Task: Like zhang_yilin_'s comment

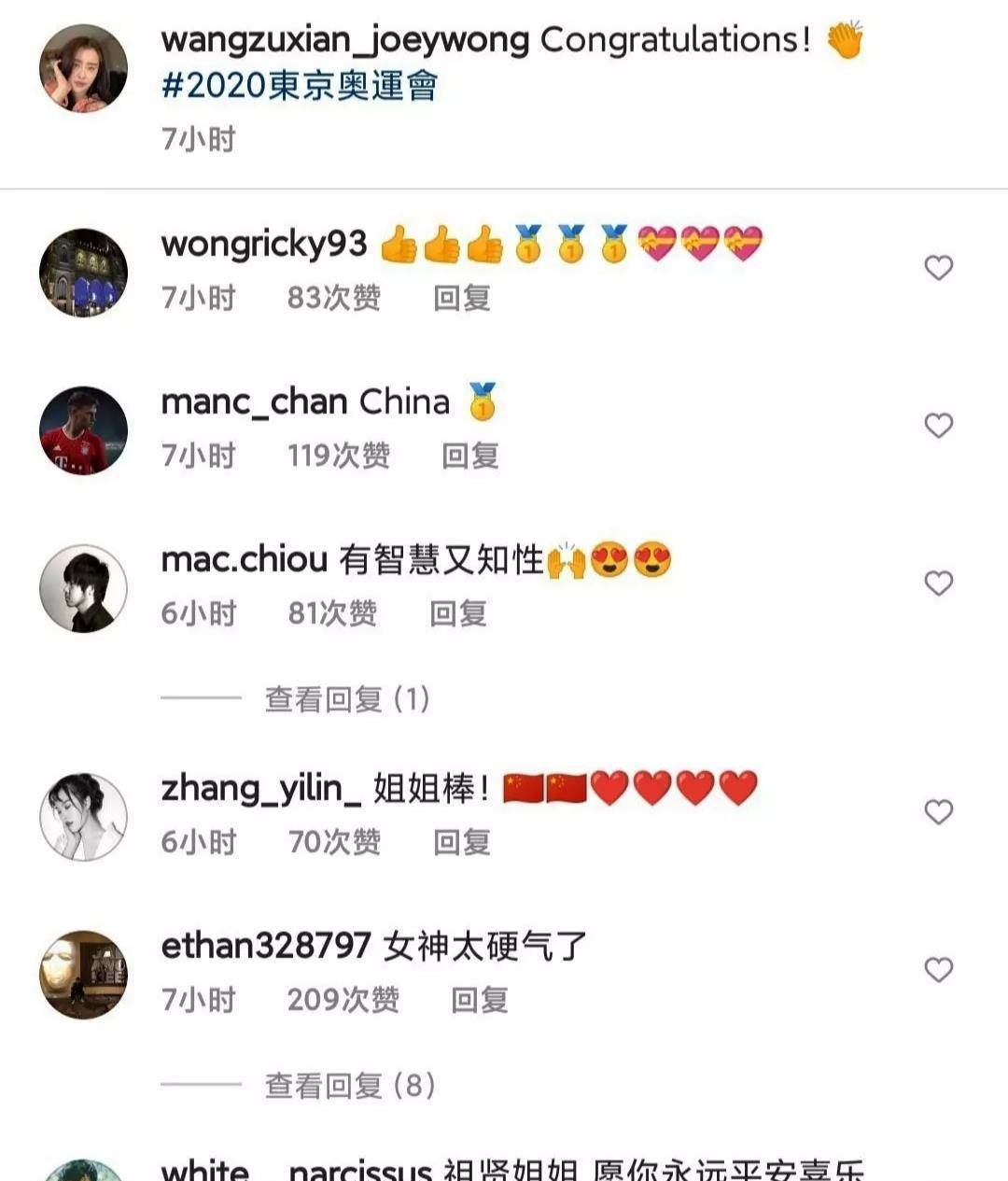Action: (938, 812)
